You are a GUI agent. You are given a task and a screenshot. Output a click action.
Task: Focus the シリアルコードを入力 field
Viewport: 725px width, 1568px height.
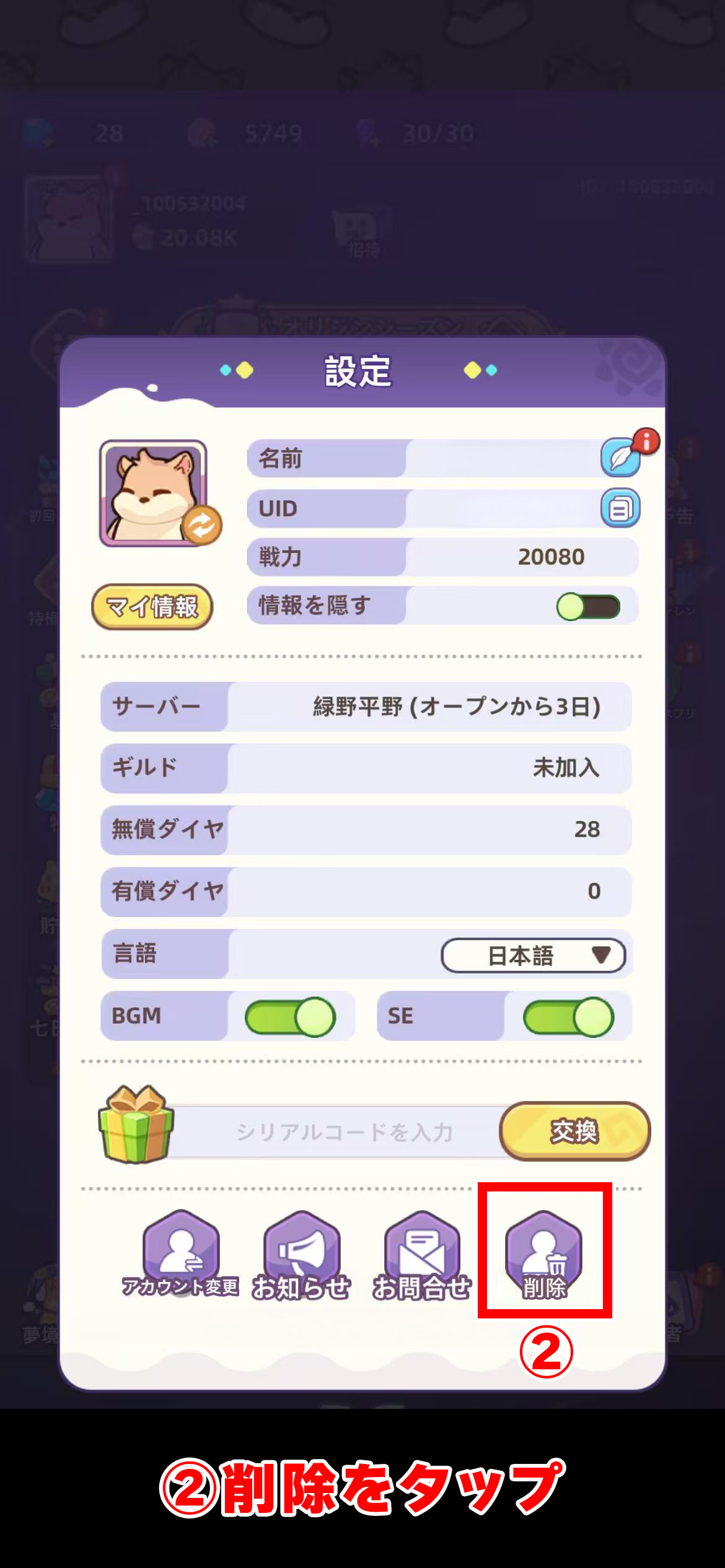[344, 1132]
